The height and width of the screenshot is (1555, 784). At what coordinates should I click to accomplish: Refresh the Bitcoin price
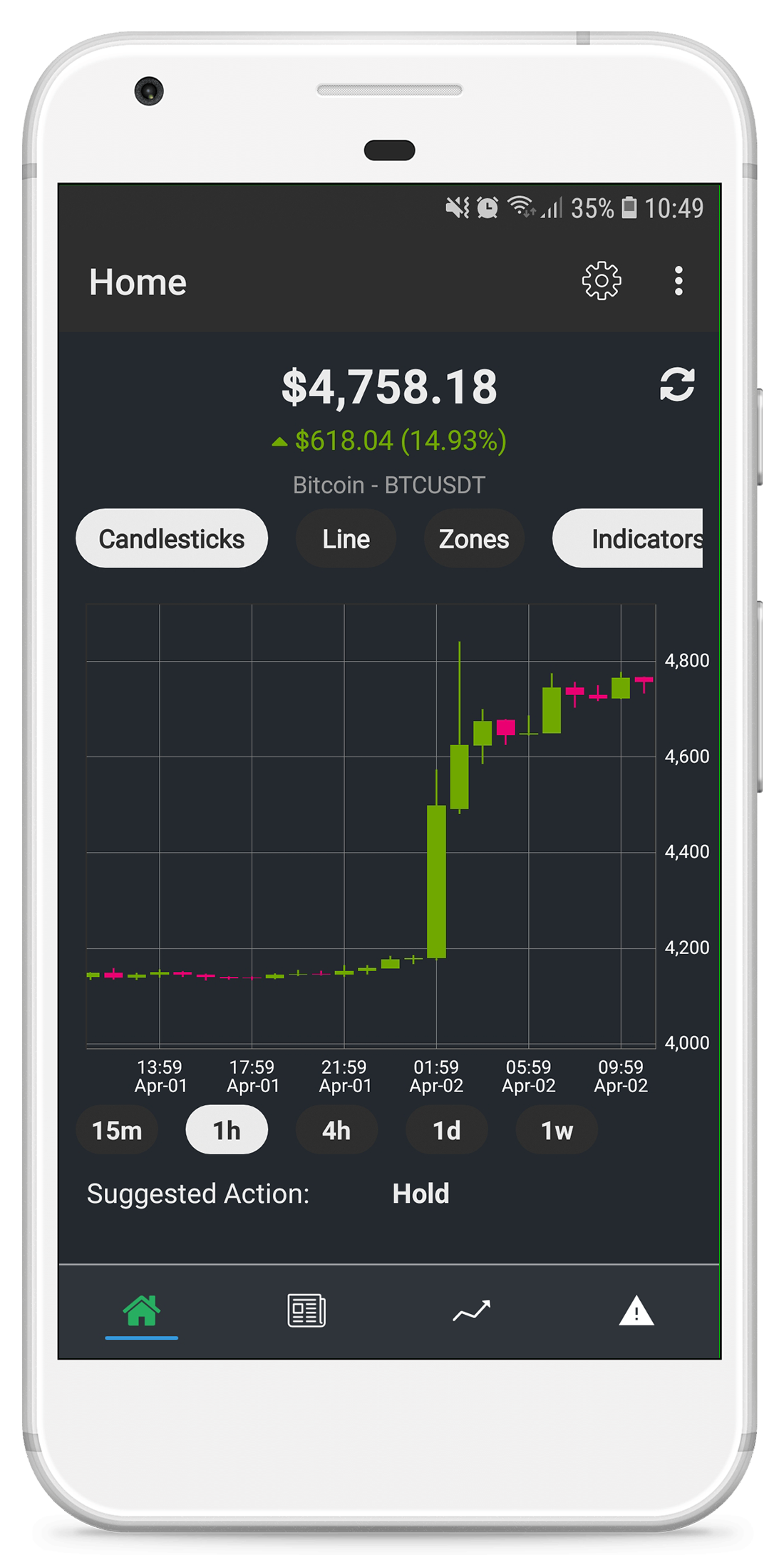click(676, 385)
